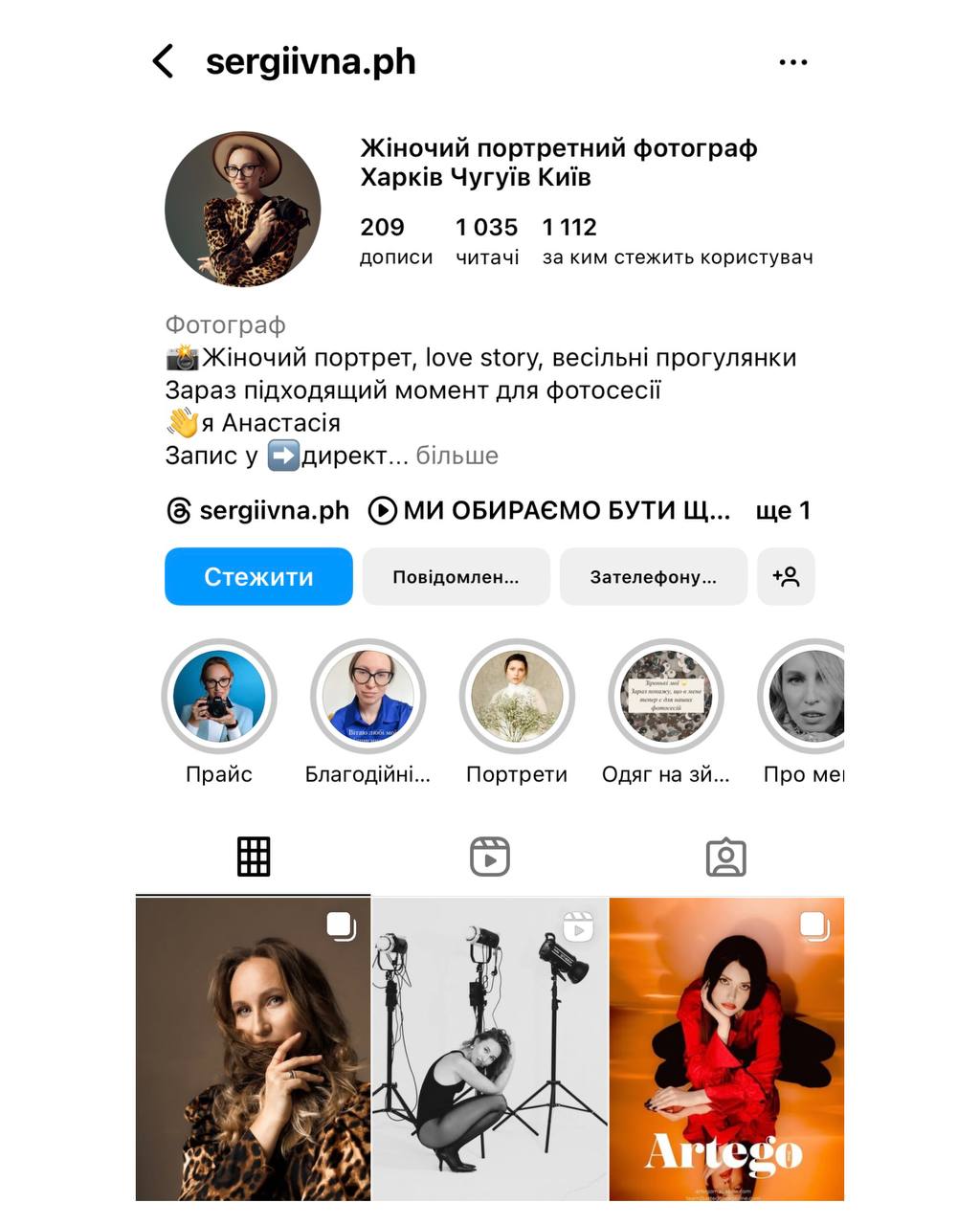This screenshot has width=980, height=1225.
Task: Tap the suggested accounts add-person icon
Action: (x=786, y=577)
